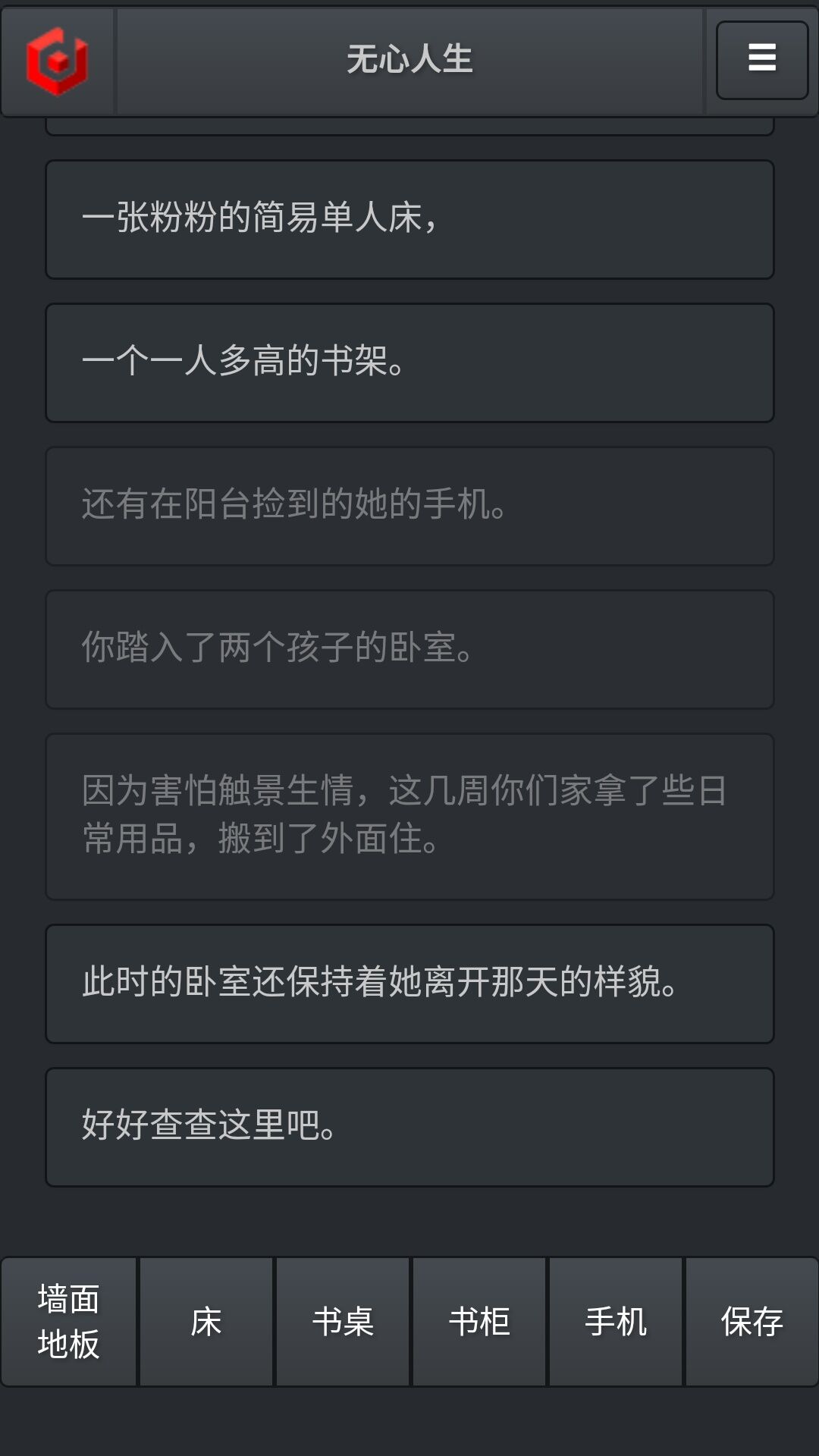Image resolution: width=819 pixels, height=1456 pixels.
Task: Select 床 to inspect the bed
Action: 205,1322
